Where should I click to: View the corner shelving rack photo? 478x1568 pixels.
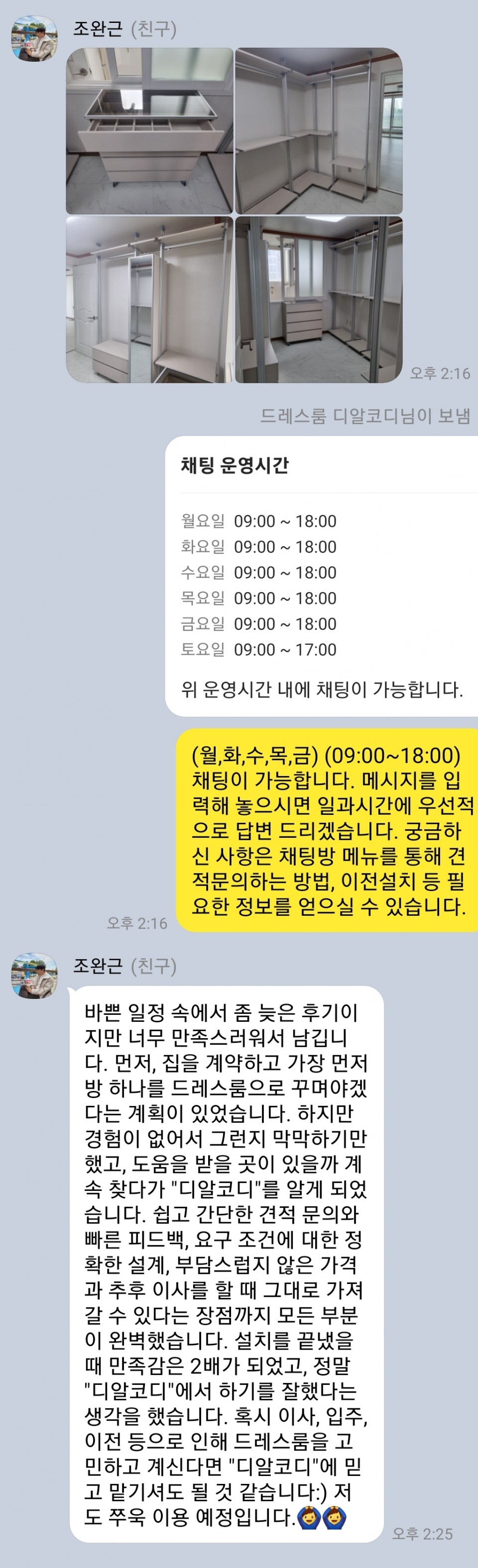(319, 131)
